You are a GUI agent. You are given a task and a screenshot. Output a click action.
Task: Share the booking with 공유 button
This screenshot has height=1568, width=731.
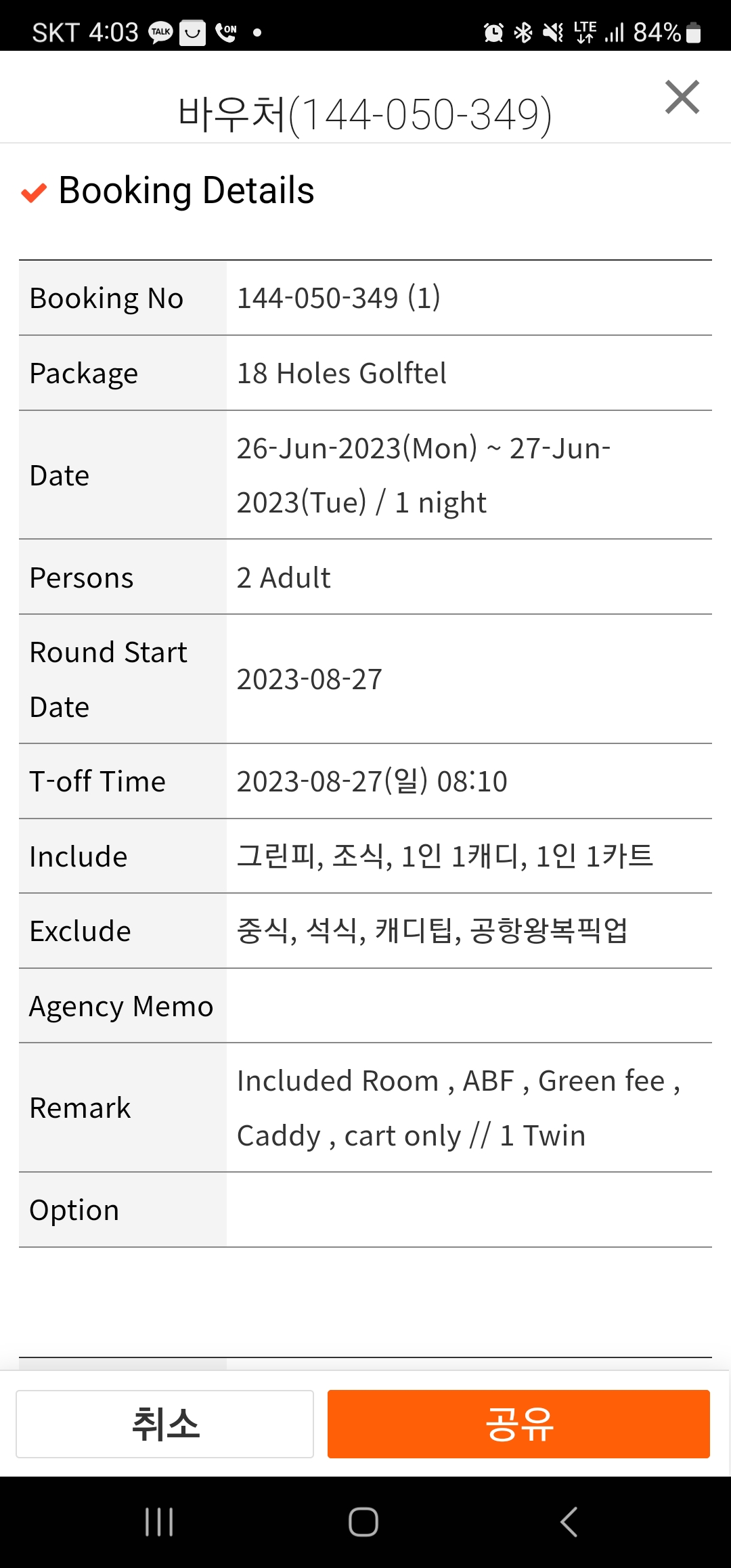click(518, 1424)
